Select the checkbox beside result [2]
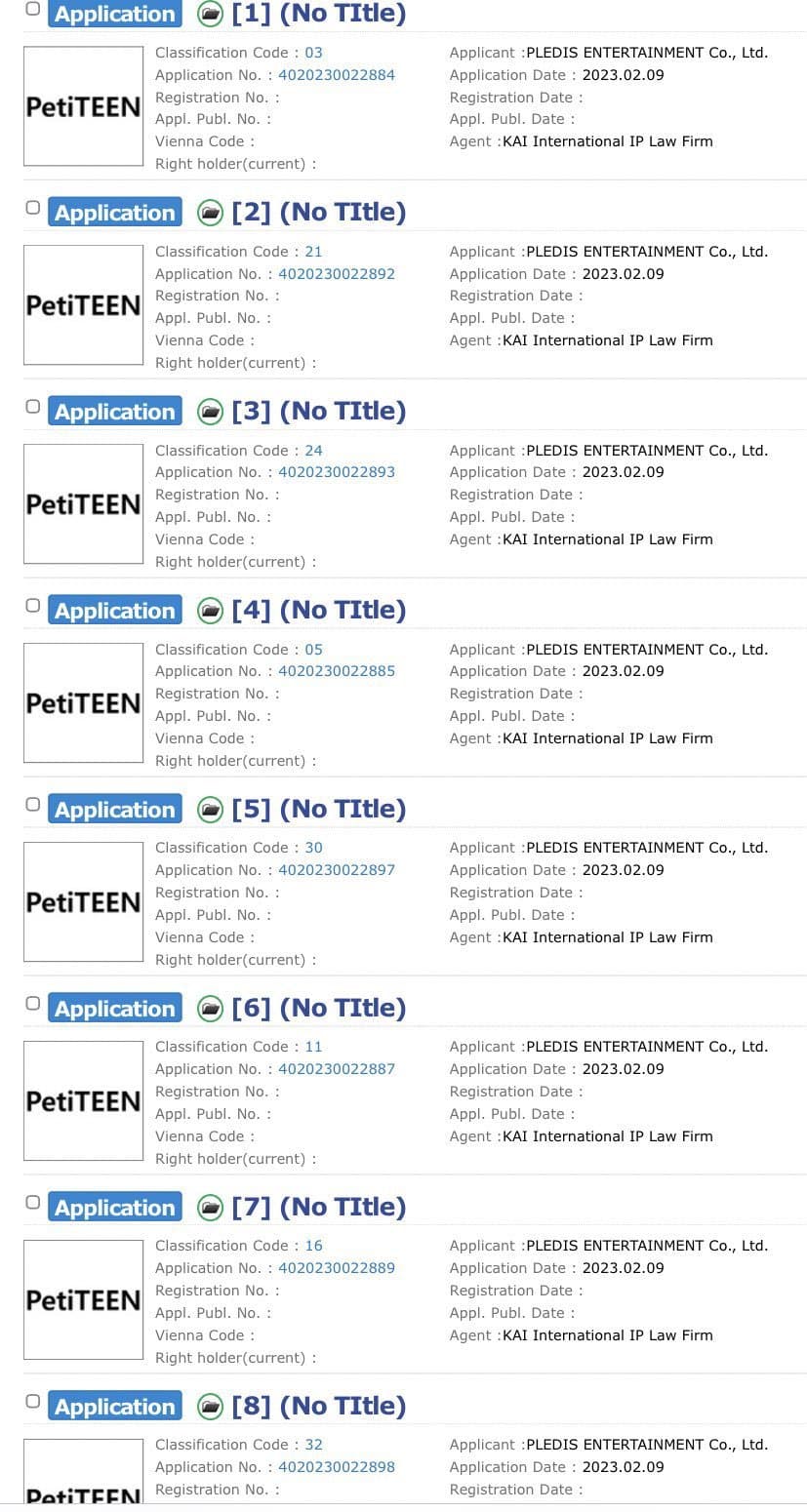This screenshot has width=807, height=1512. tap(32, 207)
